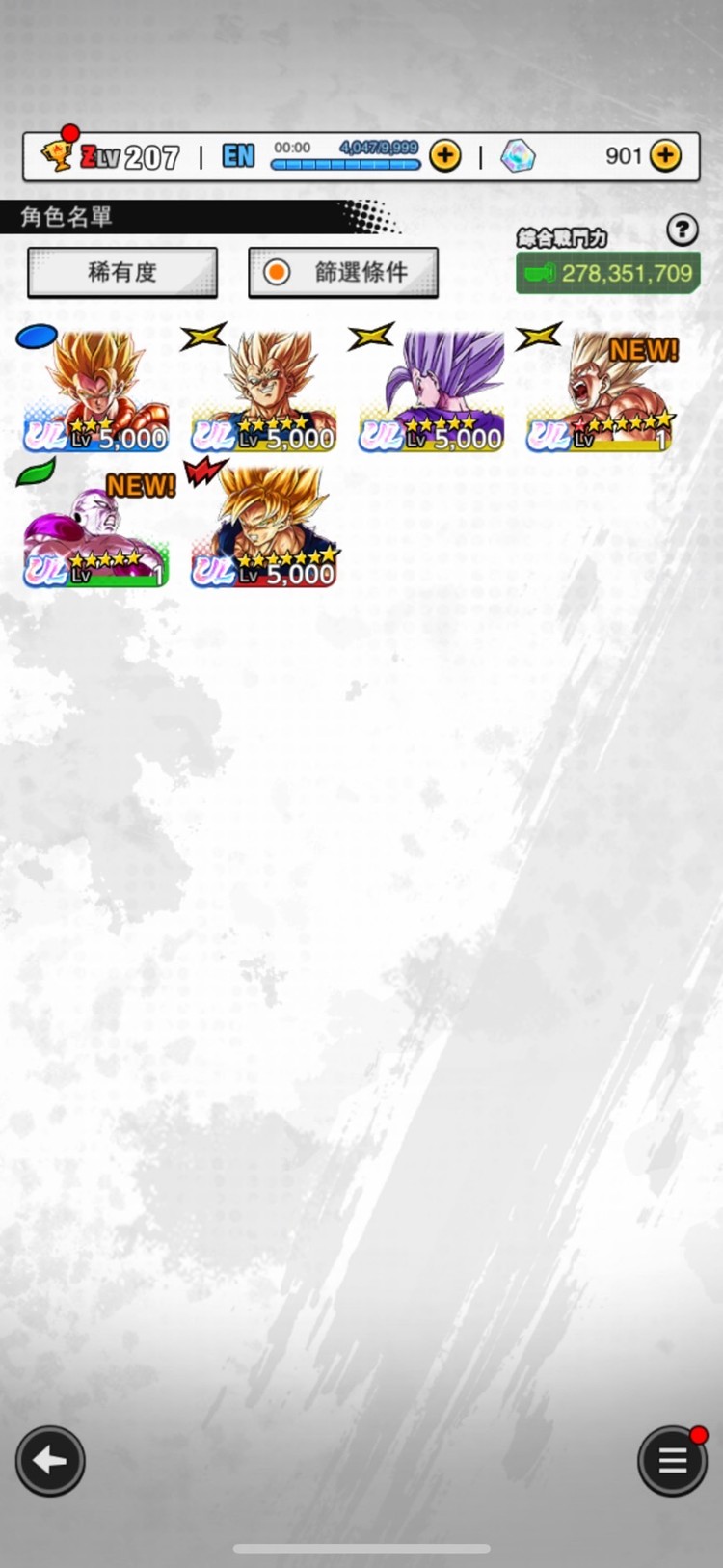Add crystals with plus beside 901
The height and width of the screenshot is (1568, 723).
tap(665, 155)
